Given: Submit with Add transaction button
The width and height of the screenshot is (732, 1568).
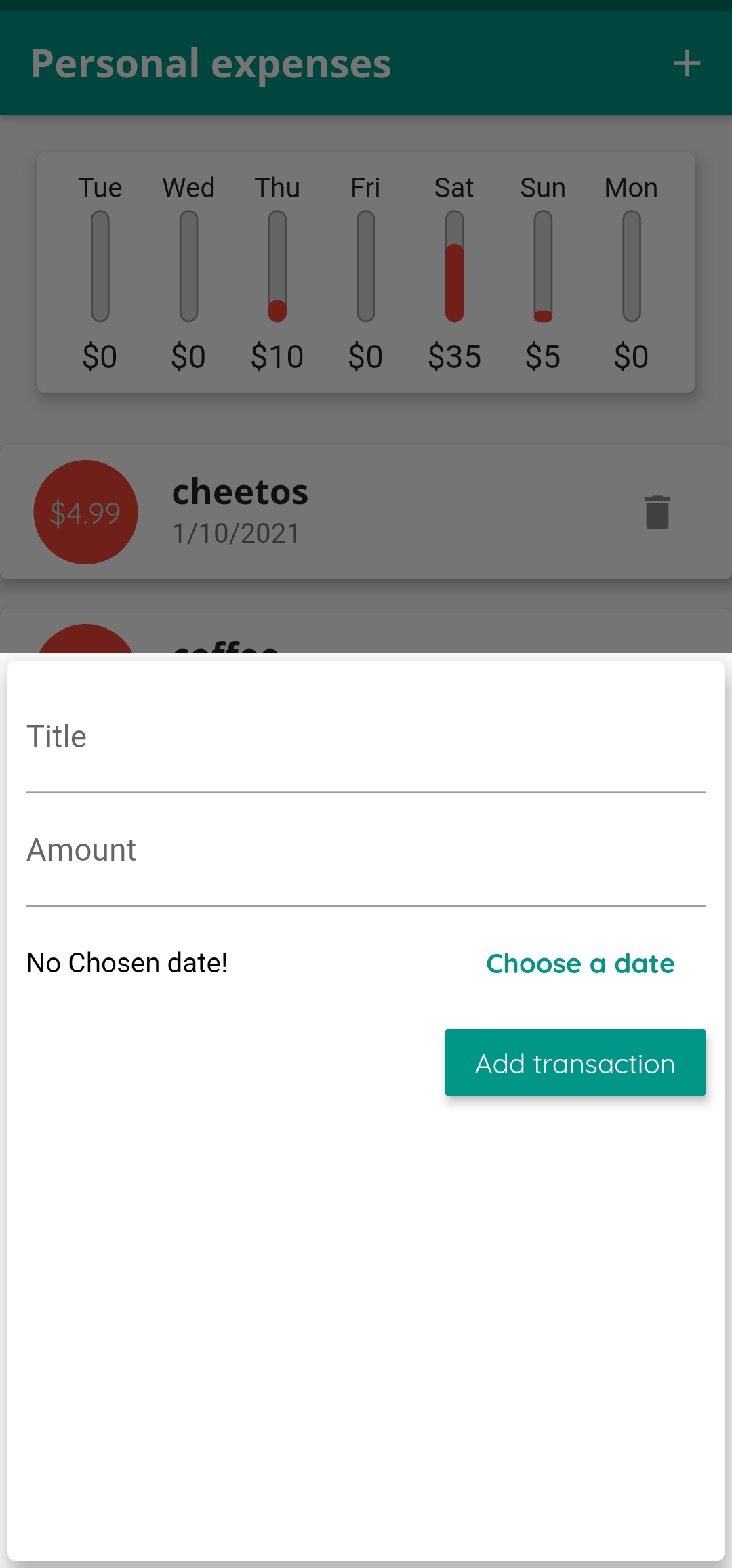Looking at the screenshot, I should 575,1062.
